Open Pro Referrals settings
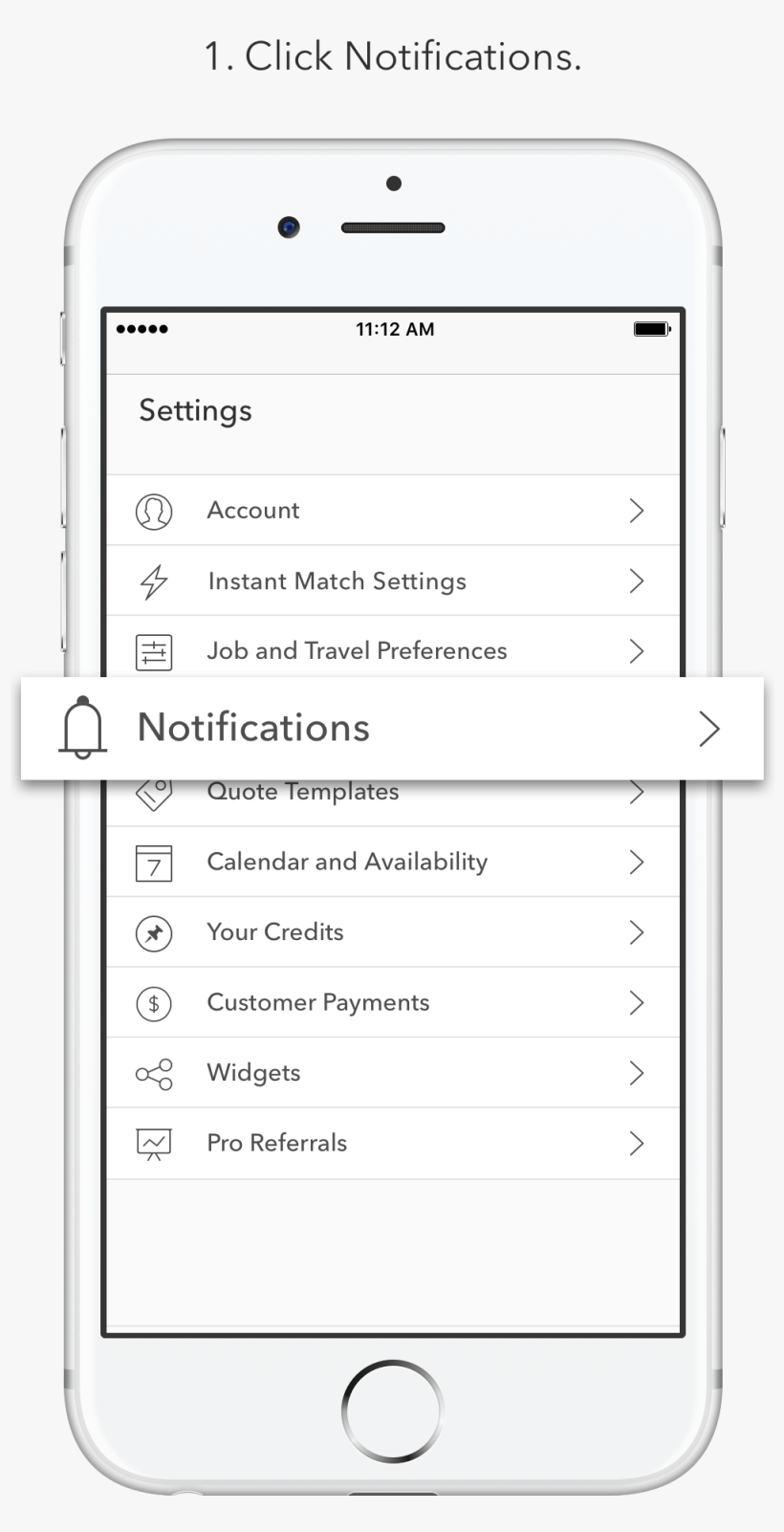Viewport: 784px width, 1532px height. 276,1143
